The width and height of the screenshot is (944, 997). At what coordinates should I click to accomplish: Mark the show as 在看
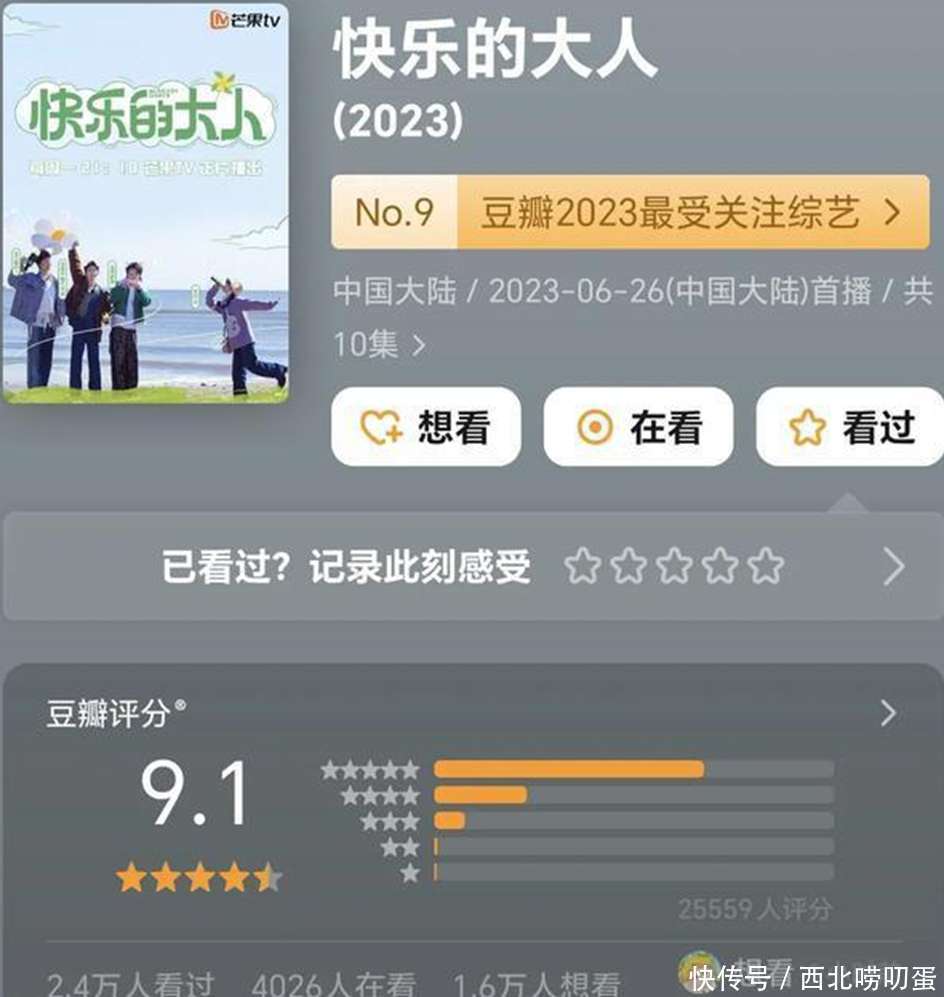[638, 428]
